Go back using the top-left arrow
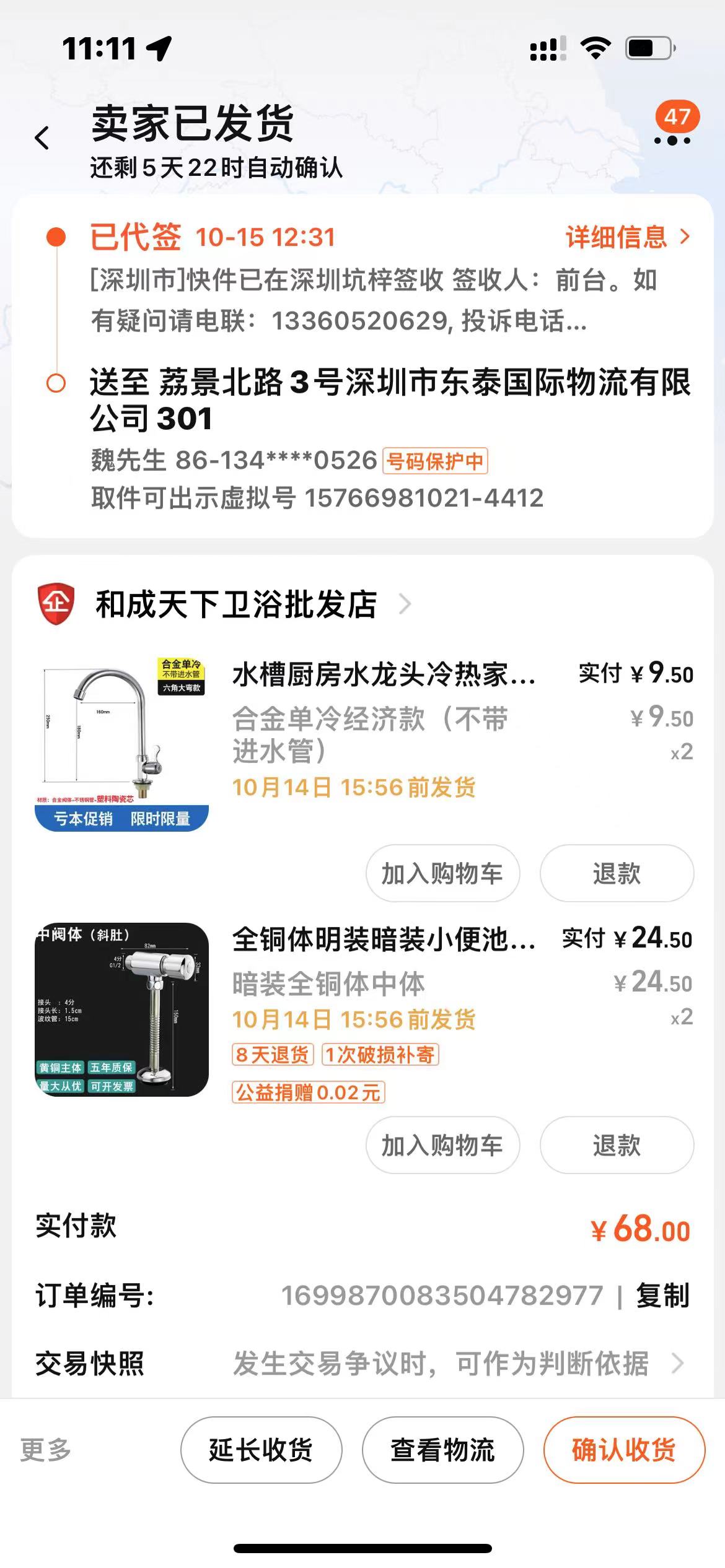This screenshot has height=1568, width=725. point(42,137)
